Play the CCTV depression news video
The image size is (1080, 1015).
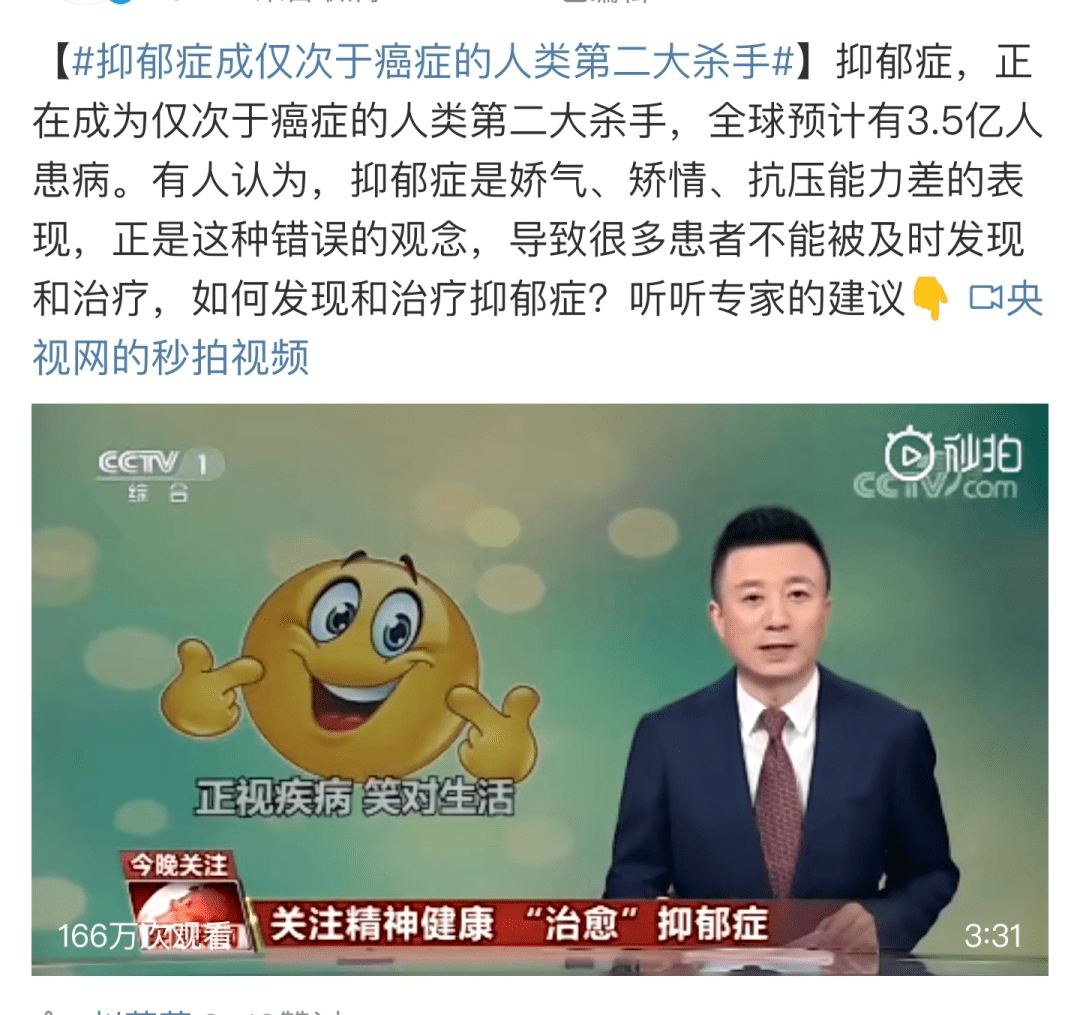[x=539, y=688]
